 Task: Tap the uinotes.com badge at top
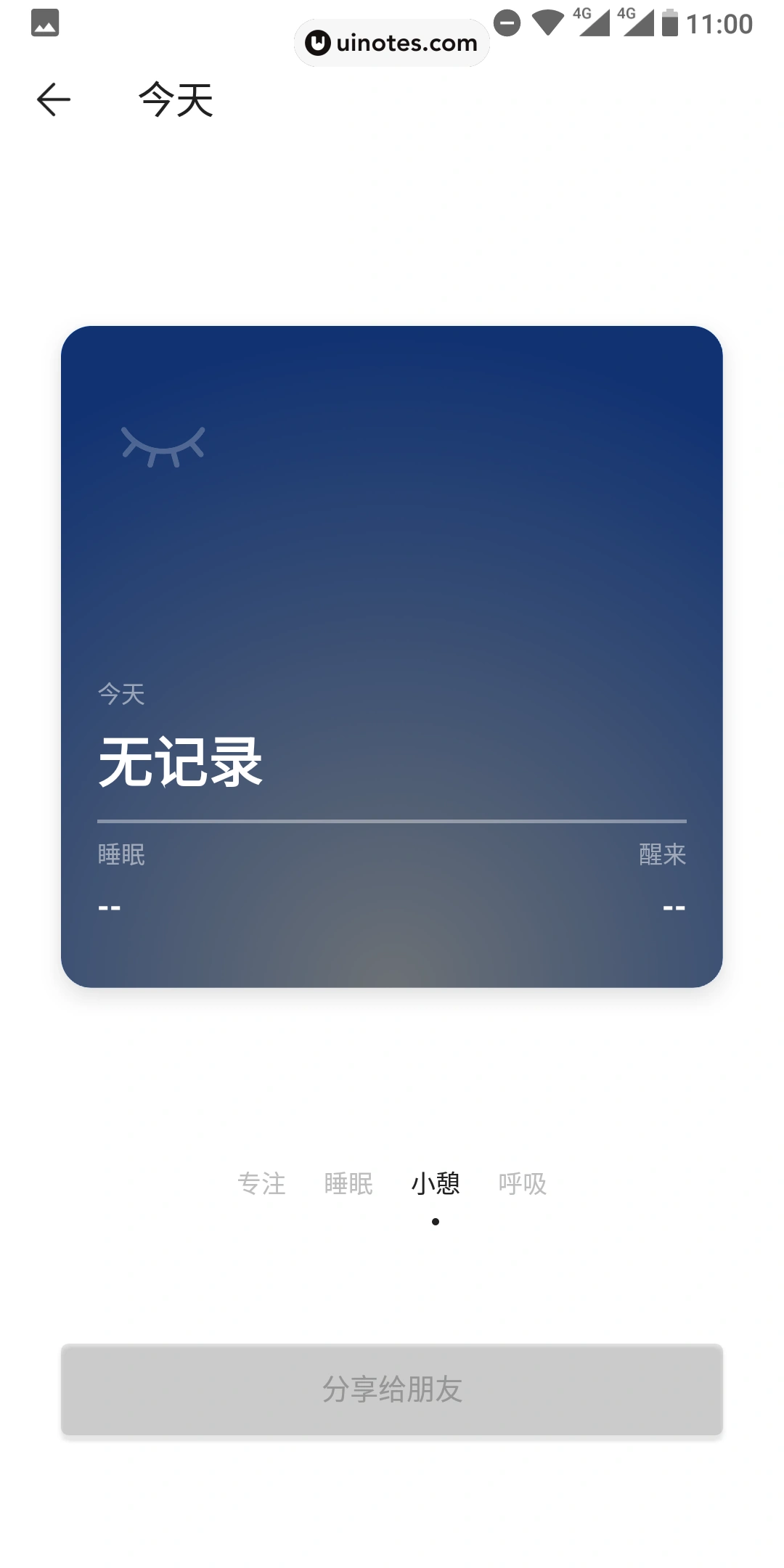coord(392,42)
